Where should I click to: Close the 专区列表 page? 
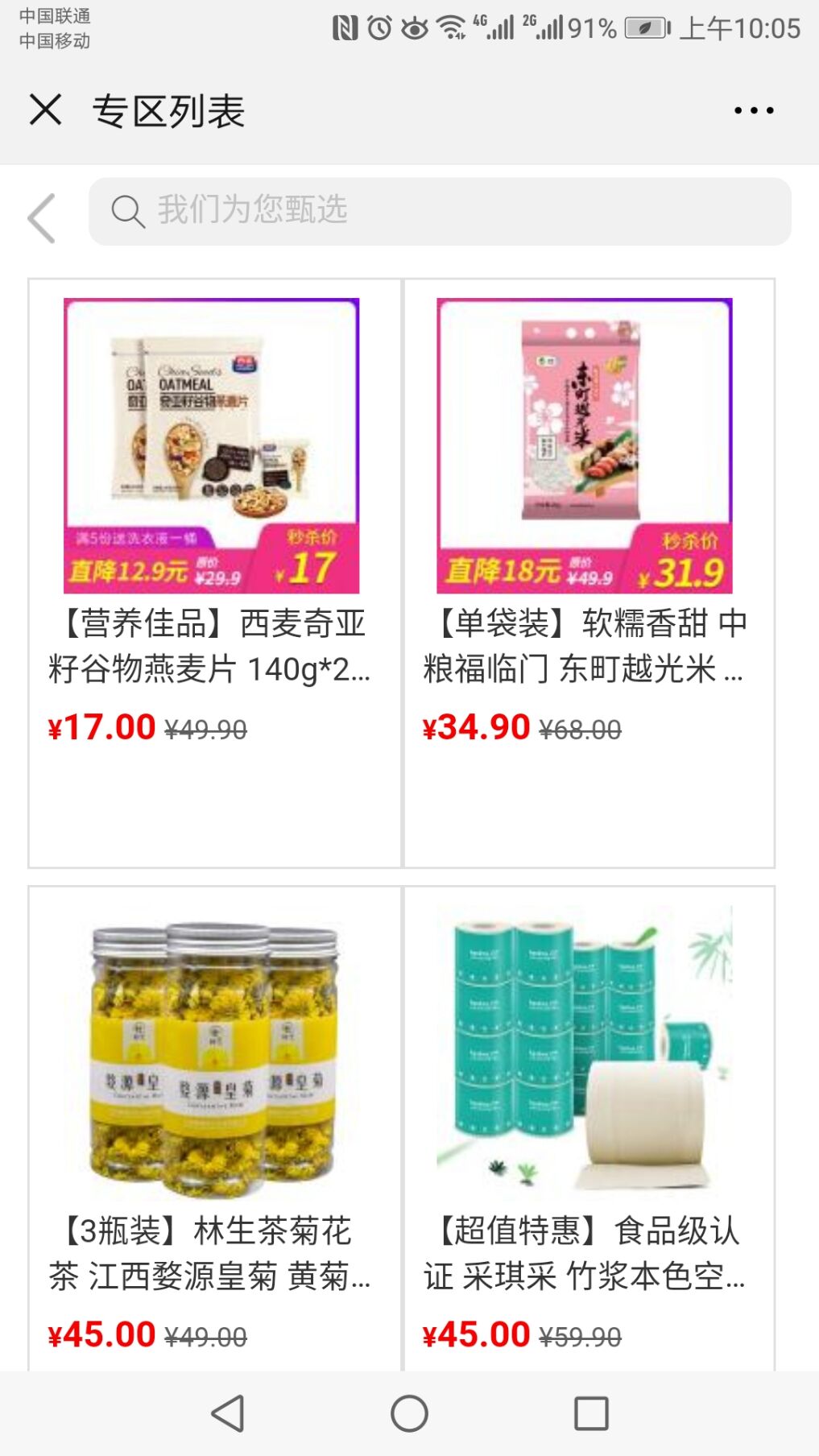46,110
